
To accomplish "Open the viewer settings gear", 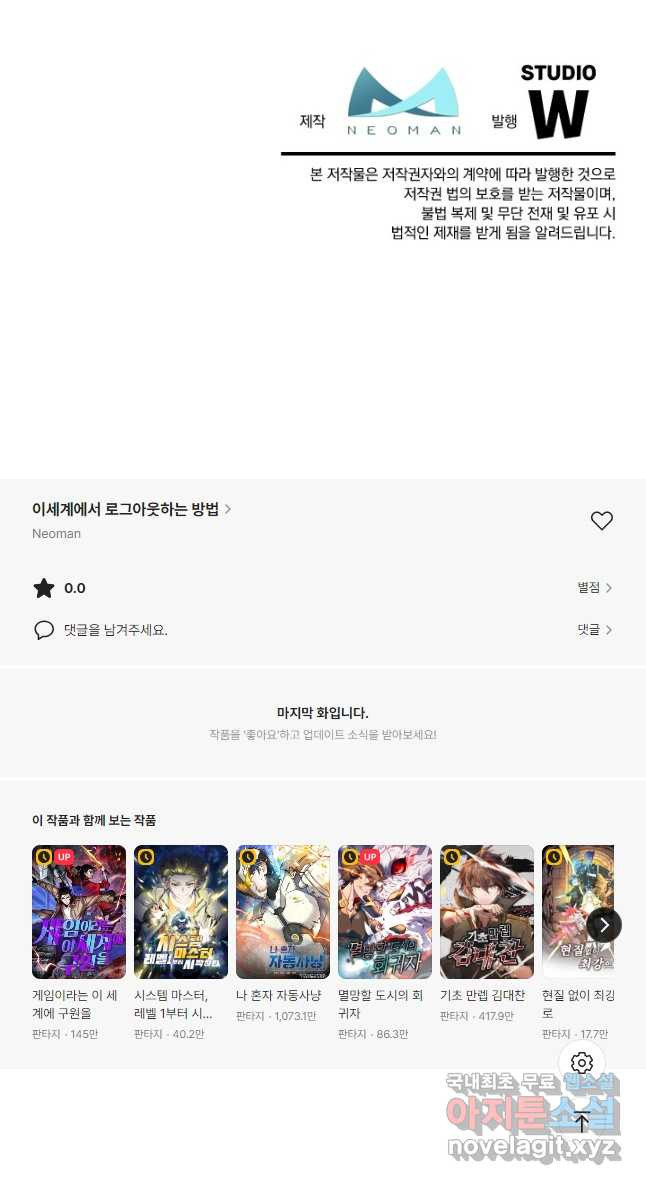I will [x=582, y=1063].
